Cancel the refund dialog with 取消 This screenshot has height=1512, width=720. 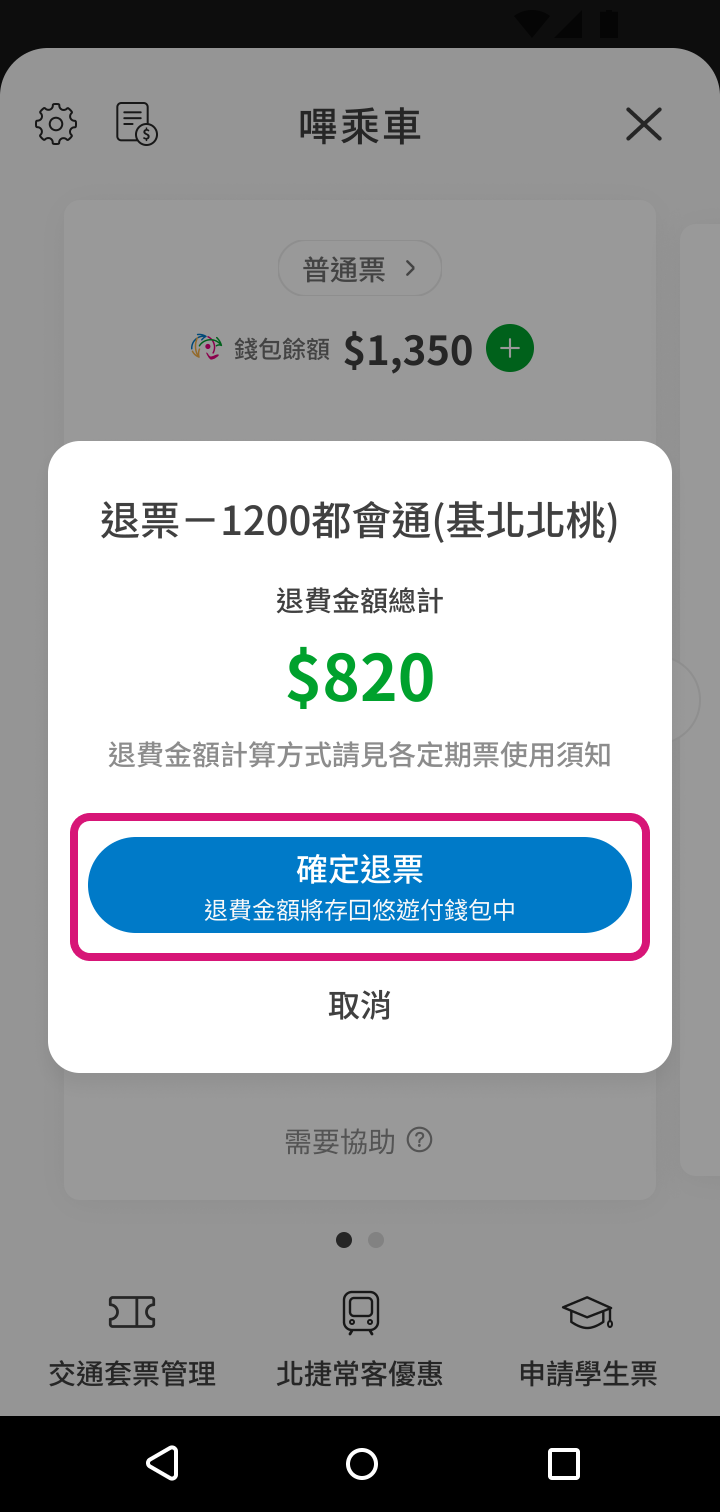tap(360, 1005)
